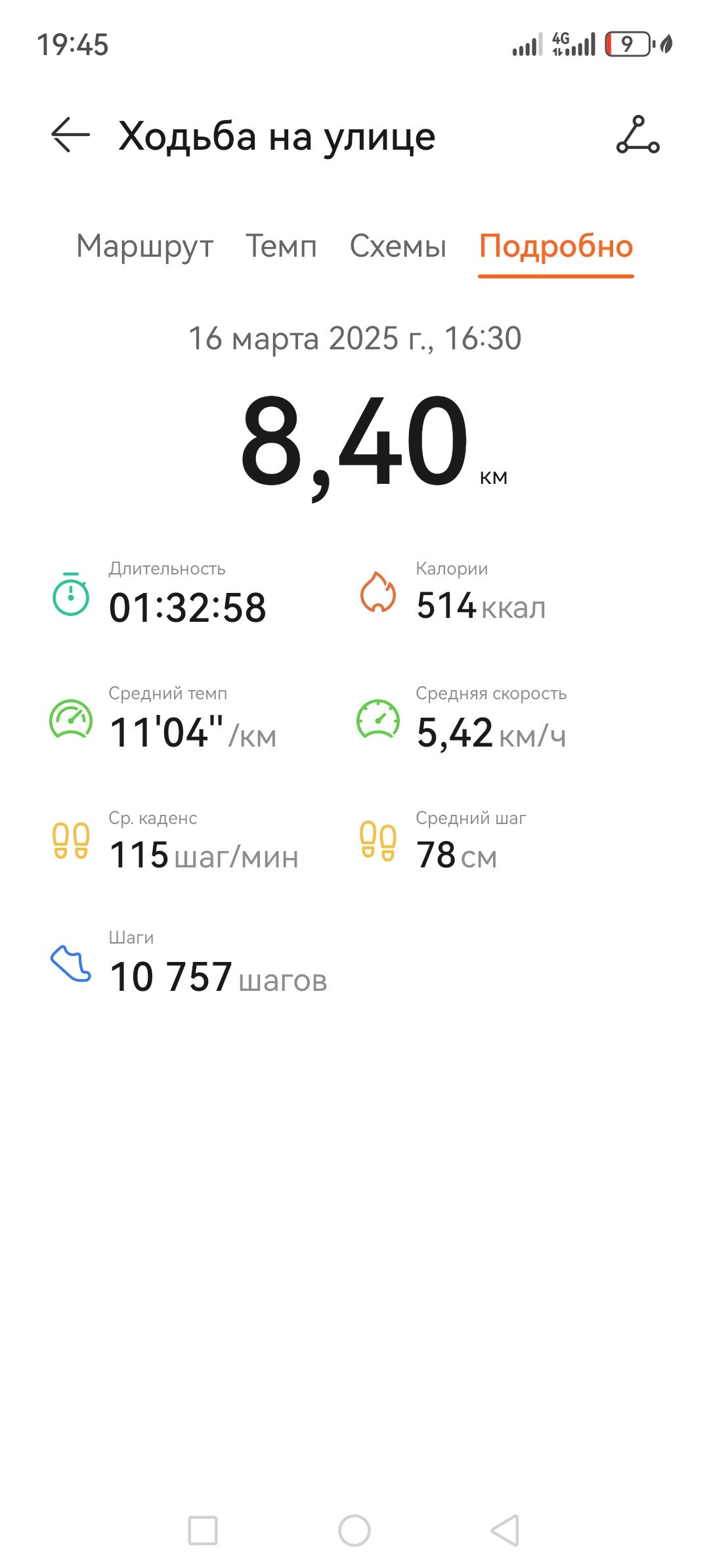Open the route share icon in header
This screenshot has width=709, height=1568.
[637, 135]
